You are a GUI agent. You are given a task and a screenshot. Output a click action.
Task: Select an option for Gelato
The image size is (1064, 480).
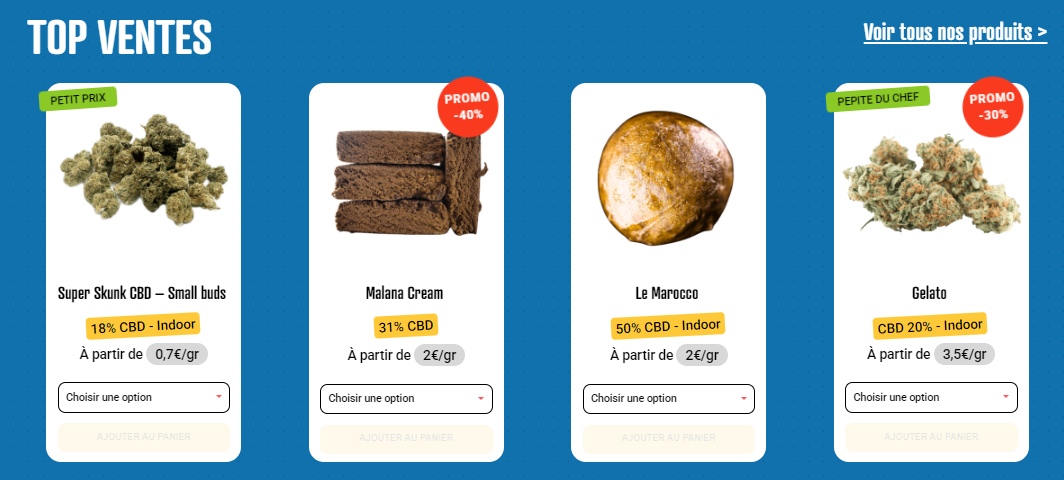[930, 397]
